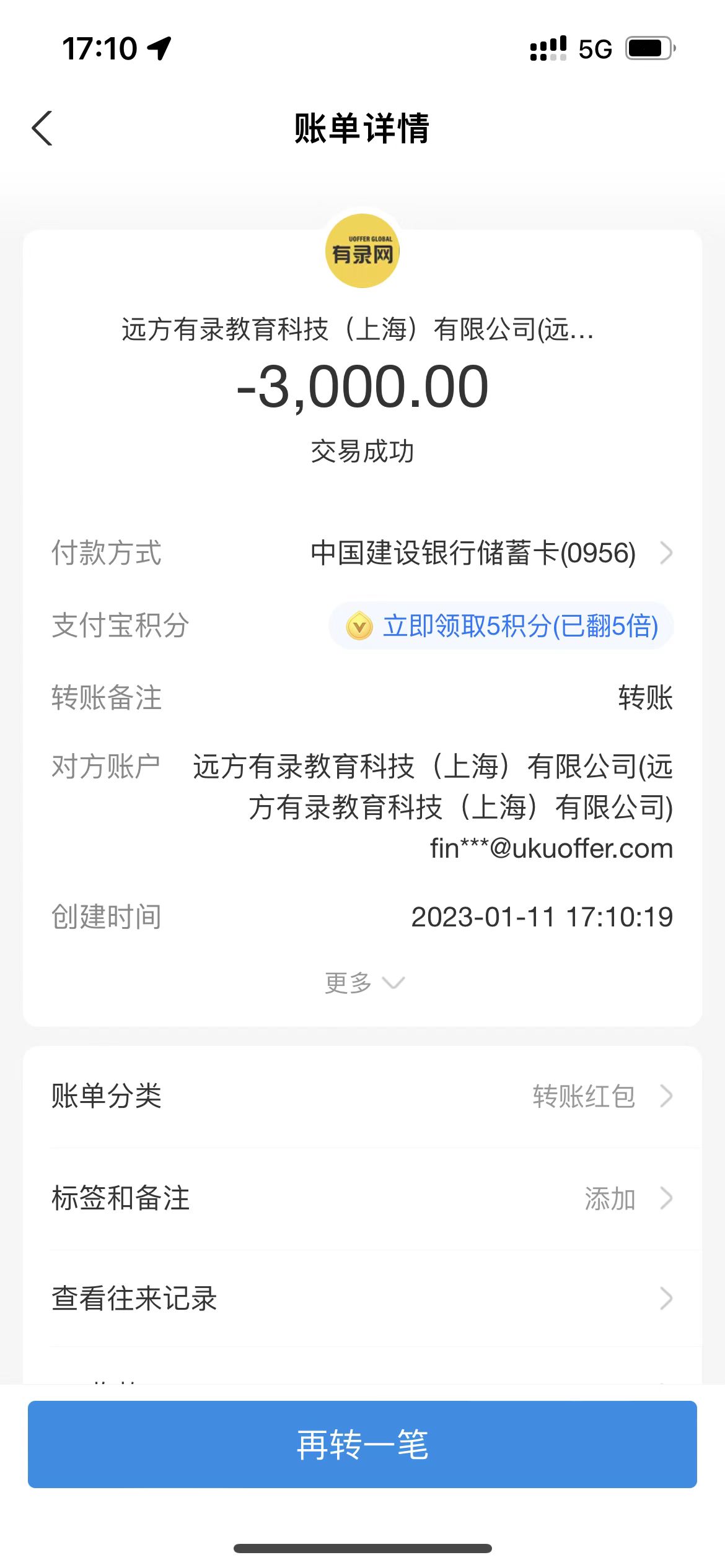The image size is (725, 1568).
Task: Go back from 账单详情
Action: (42, 129)
